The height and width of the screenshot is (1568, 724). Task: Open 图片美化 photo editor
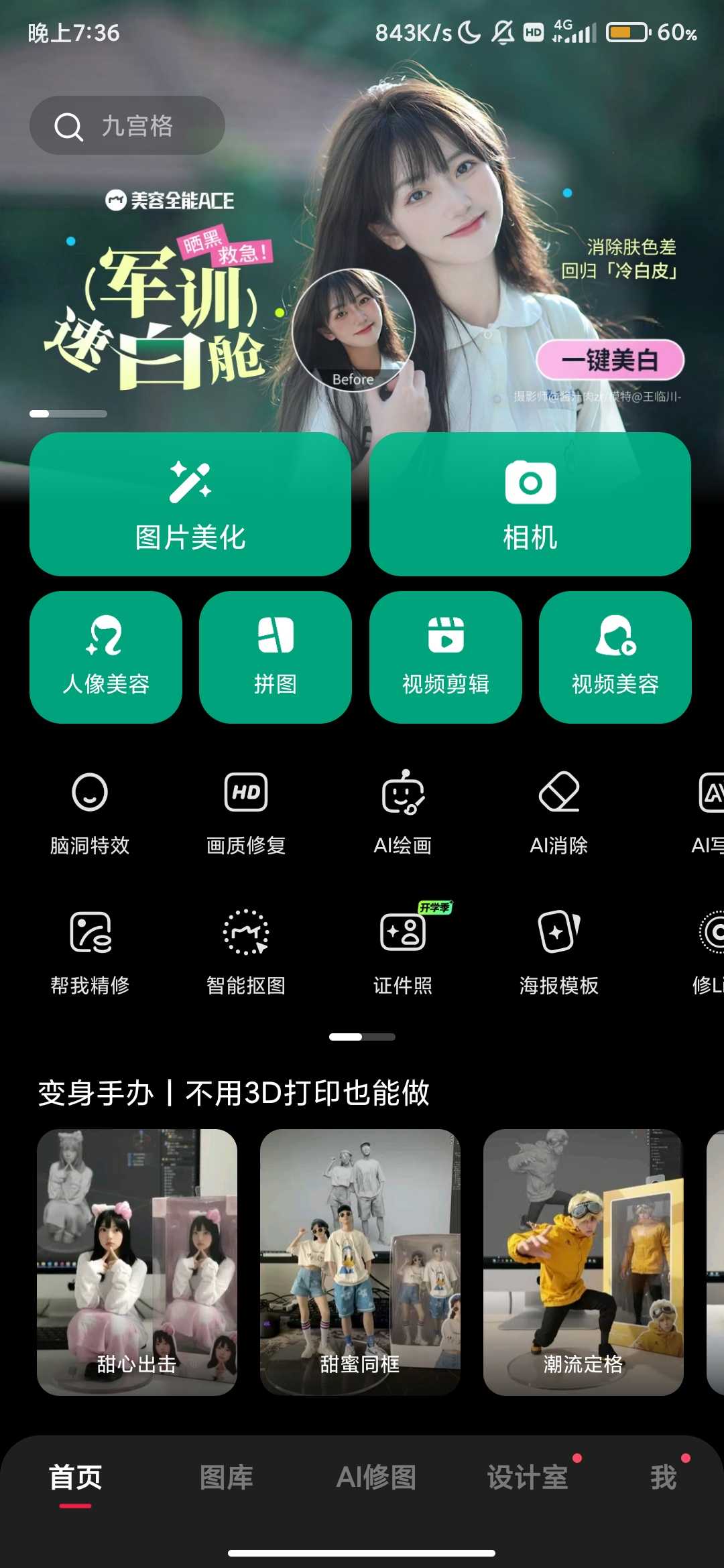pos(190,504)
